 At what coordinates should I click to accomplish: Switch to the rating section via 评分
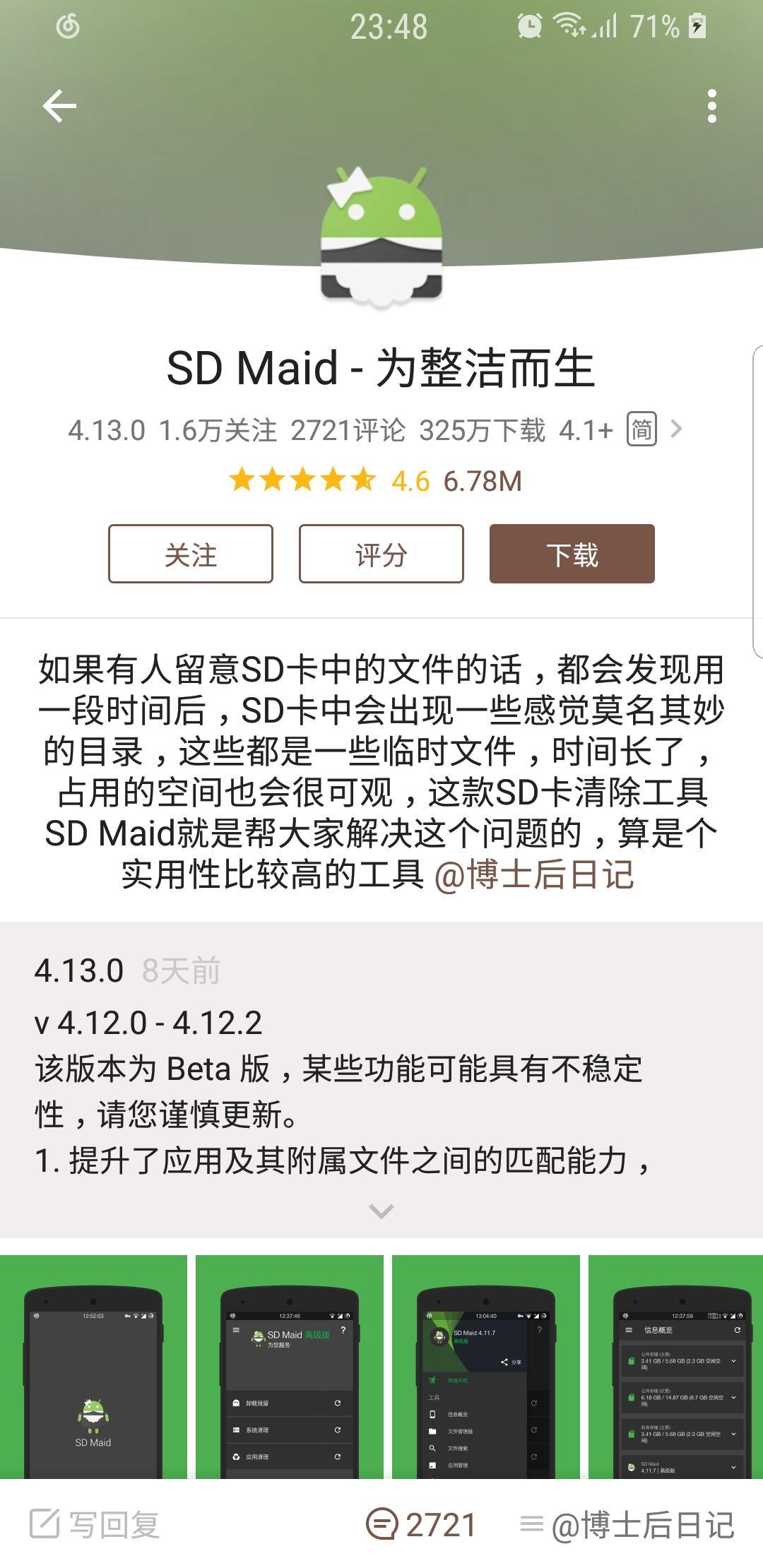pyautogui.click(x=381, y=555)
